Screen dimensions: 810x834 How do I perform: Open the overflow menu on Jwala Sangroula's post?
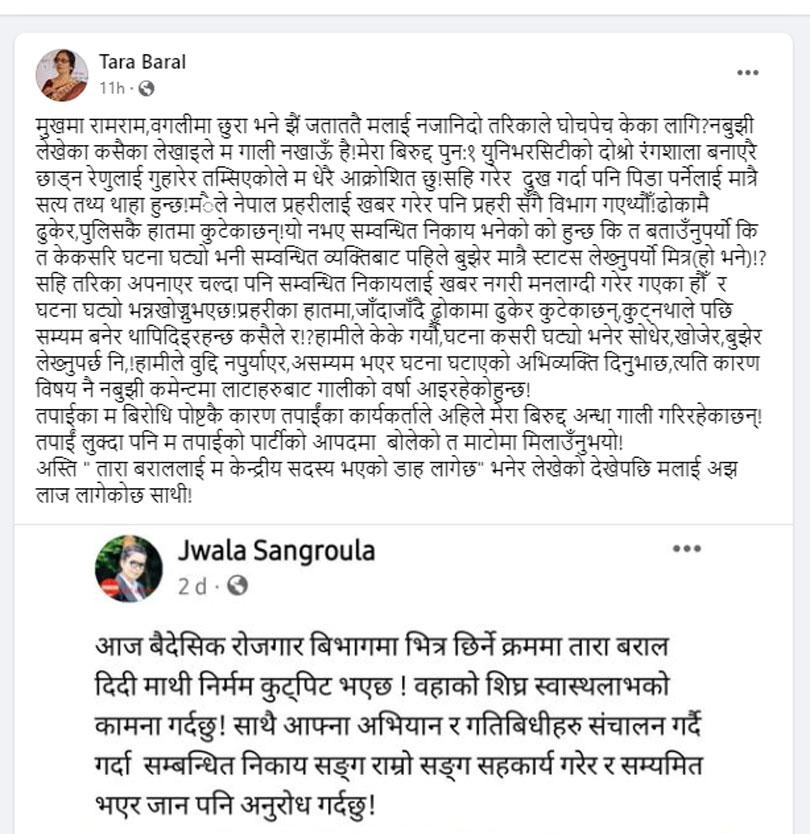[686, 549]
